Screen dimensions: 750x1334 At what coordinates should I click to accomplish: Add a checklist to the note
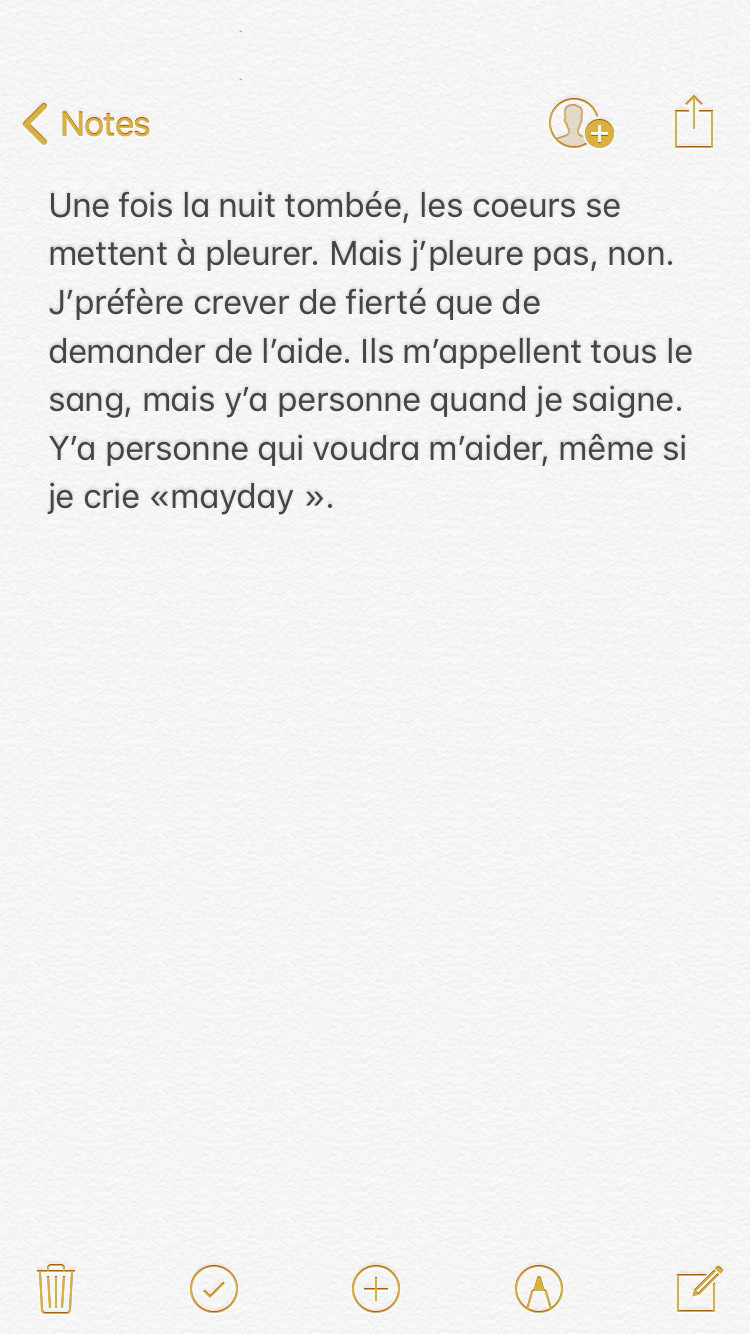coord(214,1288)
